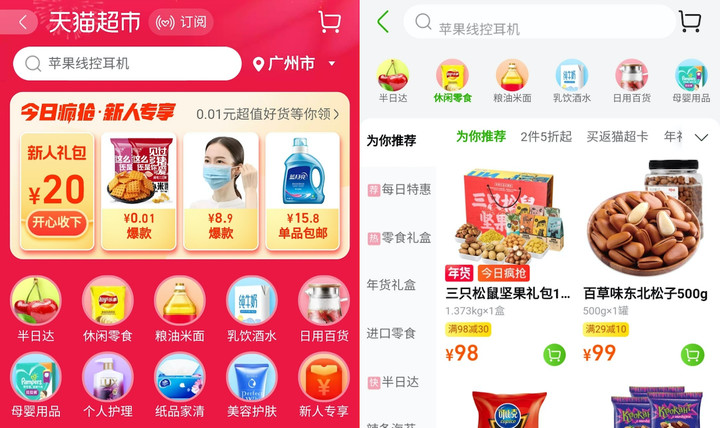The width and height of the screenshot is (720, 428).
Task: Go back using the green arrow
Action: click(383, 22)
